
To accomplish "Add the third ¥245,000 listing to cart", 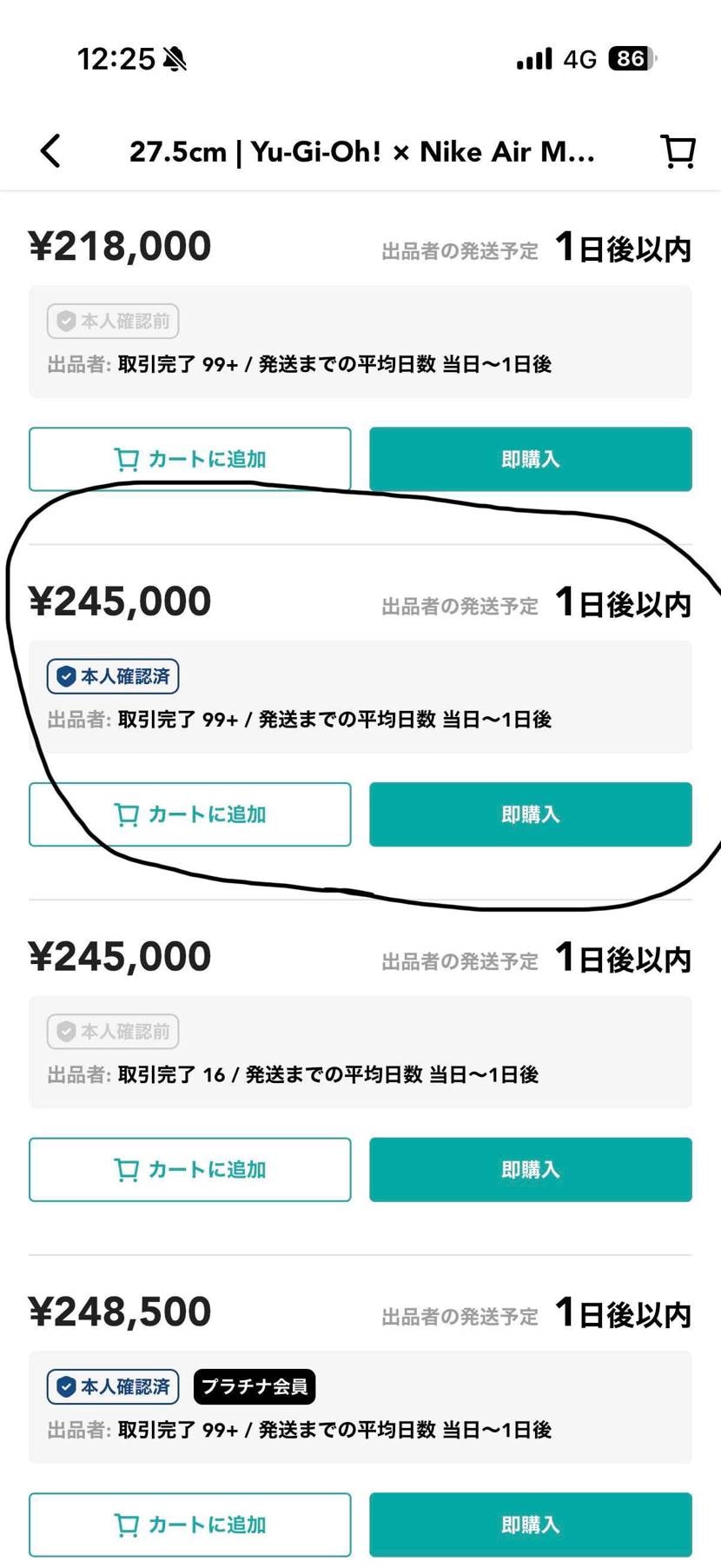I will point(189,1169).
